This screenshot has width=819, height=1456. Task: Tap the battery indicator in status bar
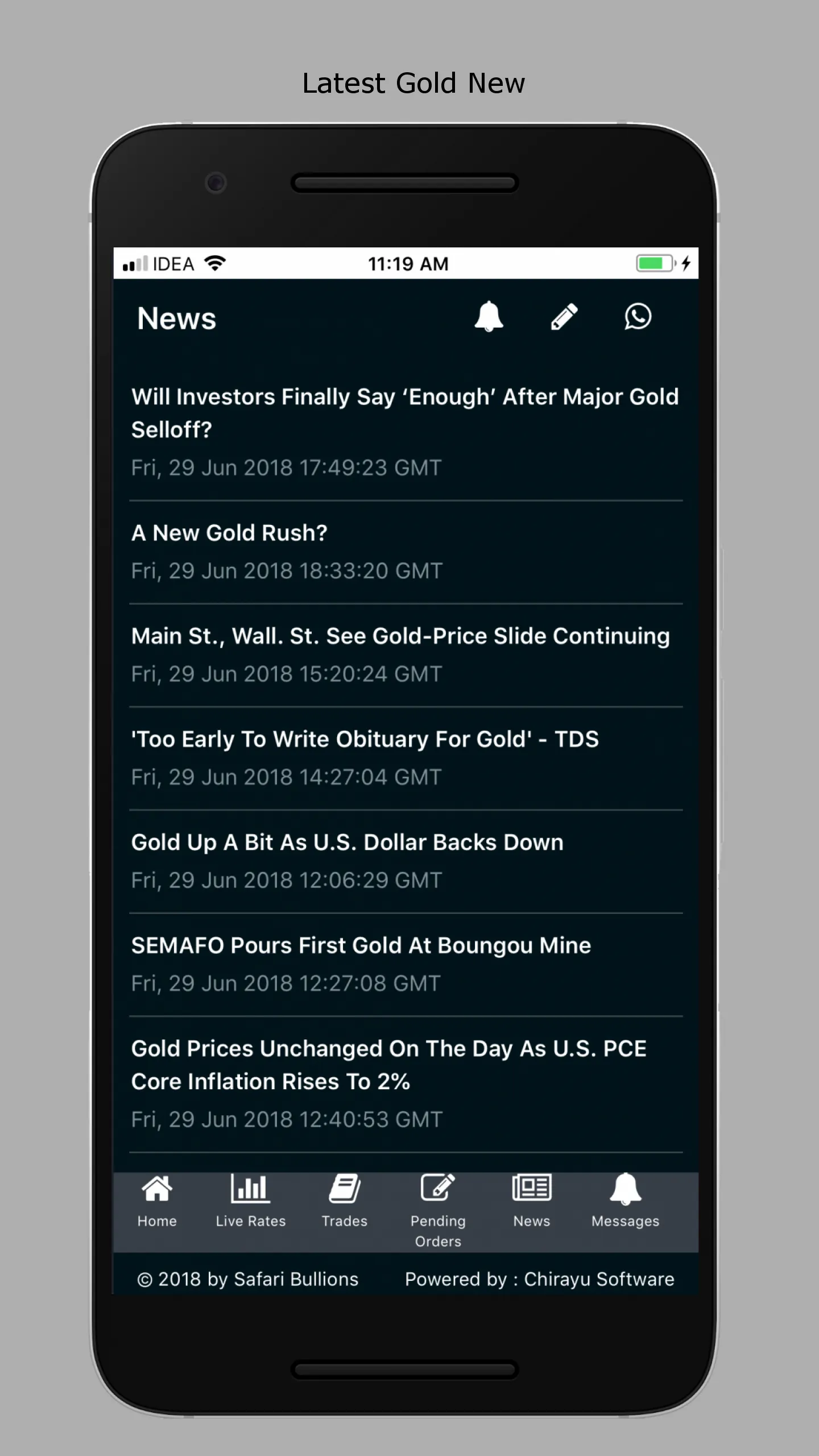(654, 263)
